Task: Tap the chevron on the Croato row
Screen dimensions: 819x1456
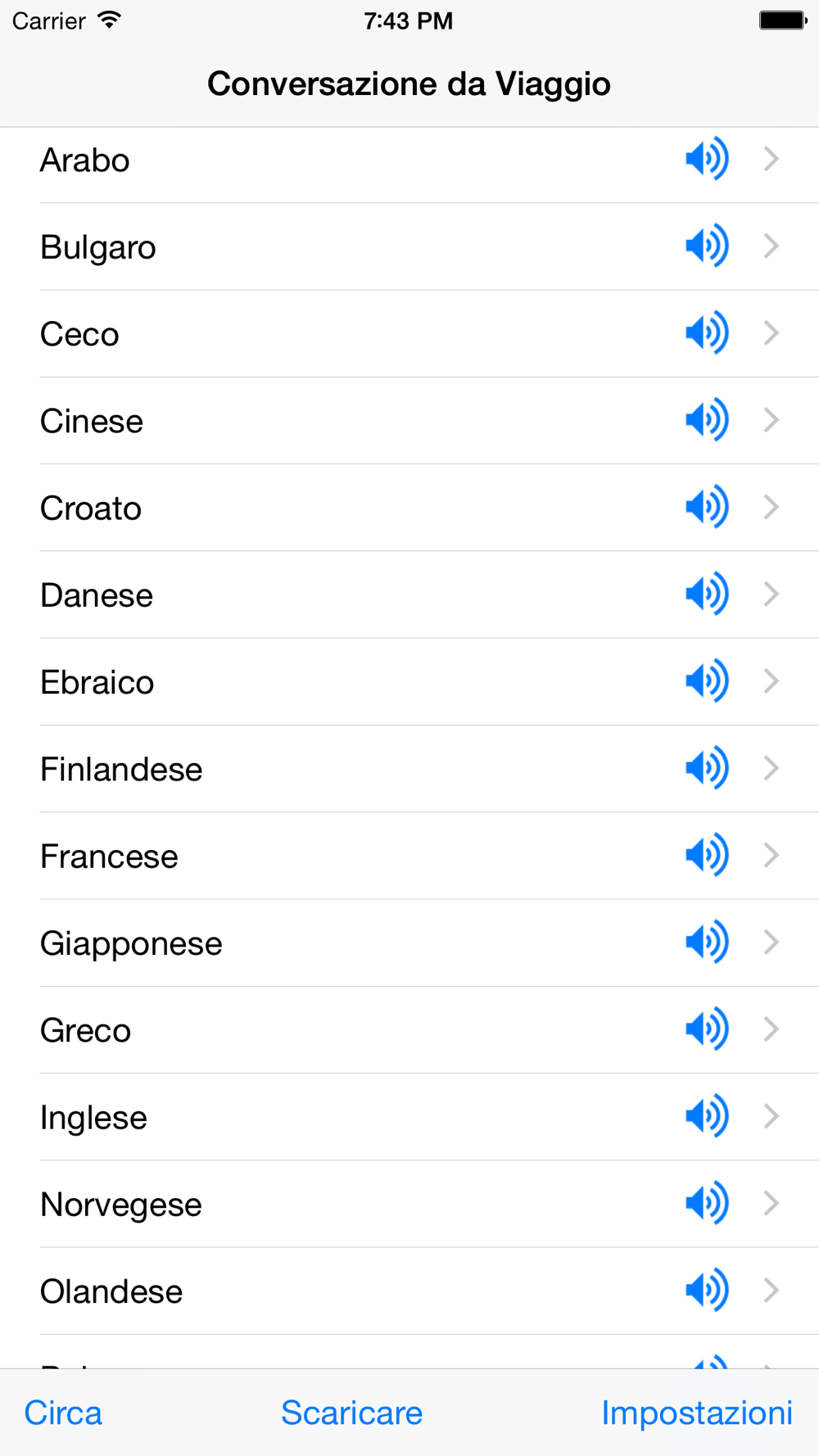Action: [x=771, y=507]
